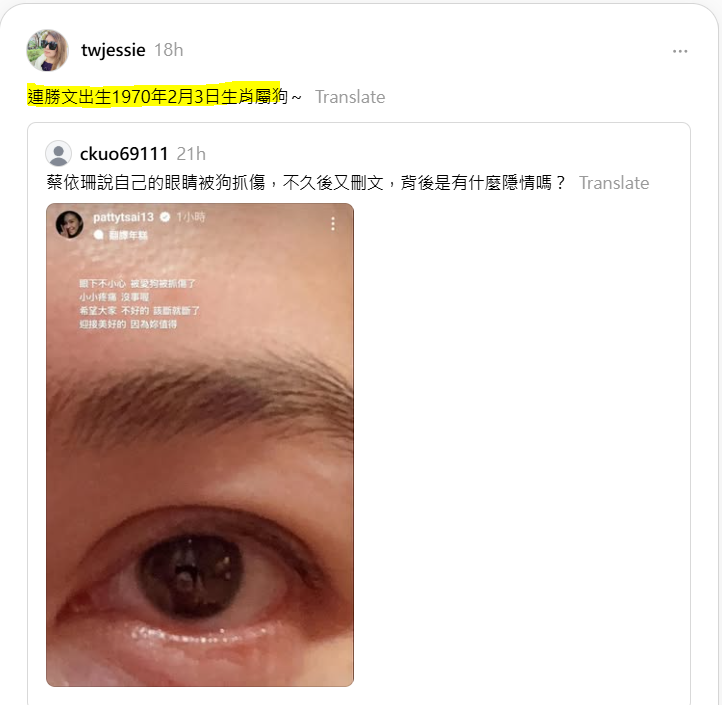Open ckuo69111's profile from quoted post
Image resolution: width=722 pixels, height=705 pixels.
pos(123,153)
